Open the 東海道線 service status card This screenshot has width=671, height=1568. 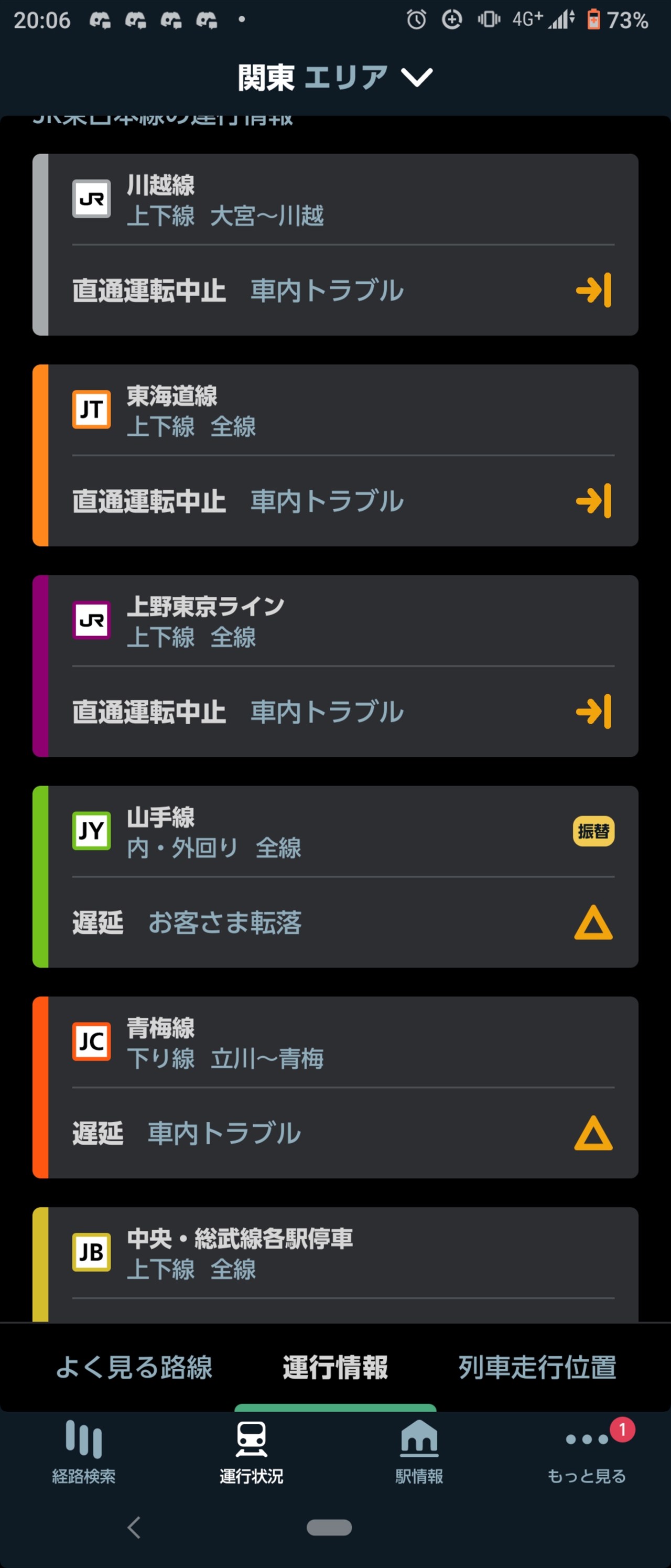pyautogui.click(x=335, y=455)
